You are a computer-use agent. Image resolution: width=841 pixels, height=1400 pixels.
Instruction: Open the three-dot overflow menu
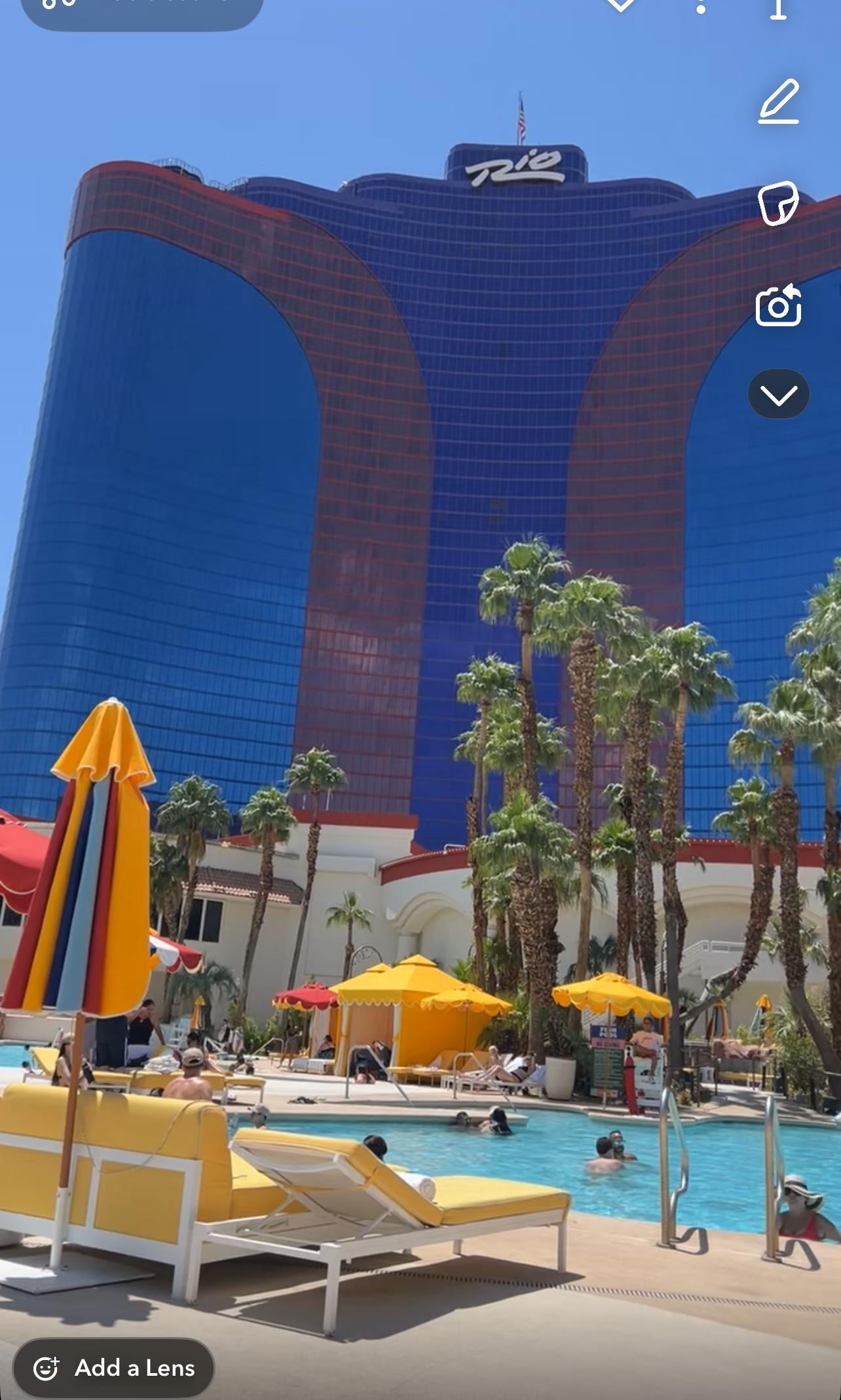700,8
